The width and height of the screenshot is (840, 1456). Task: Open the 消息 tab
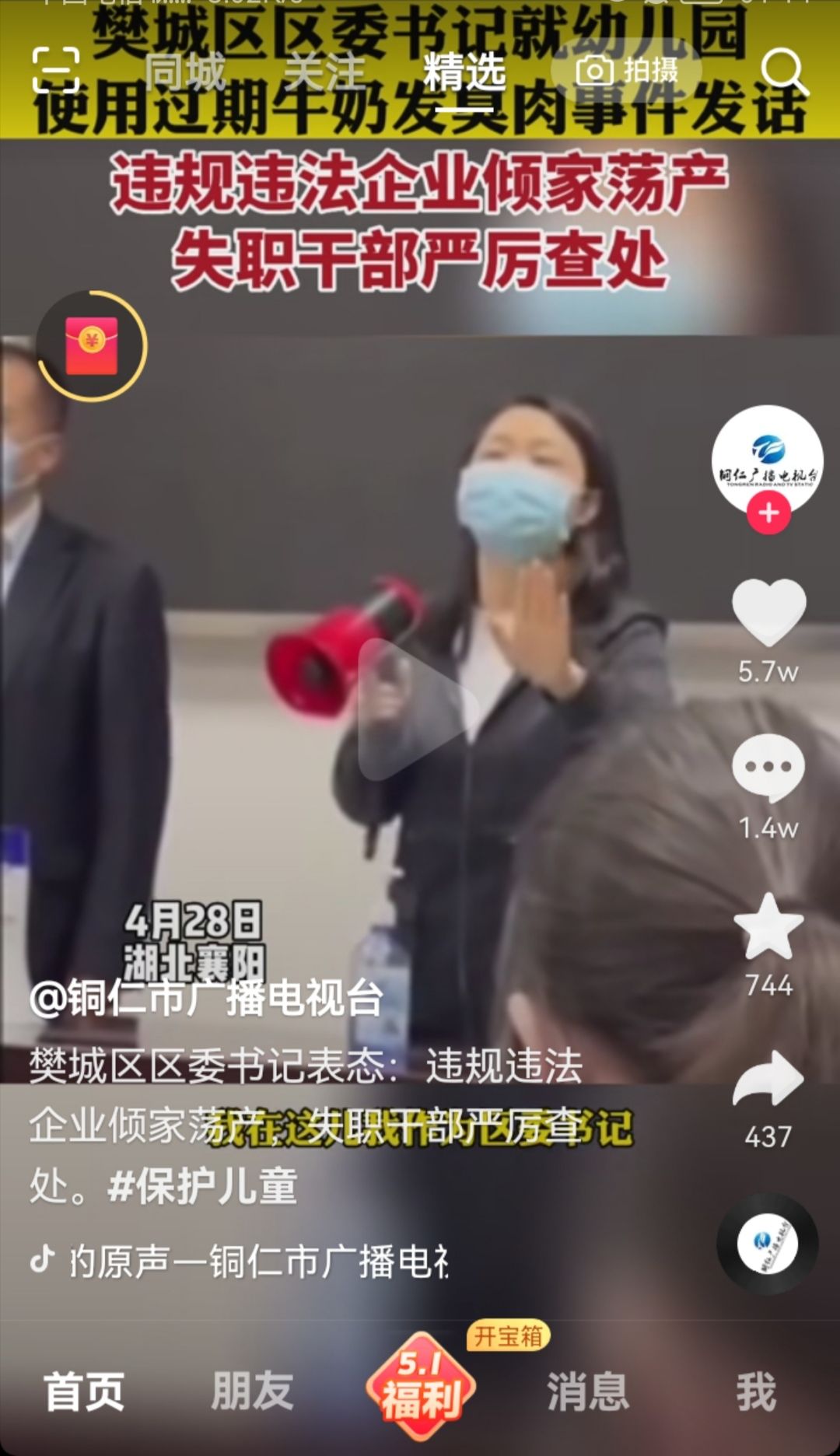point(587,1391)
